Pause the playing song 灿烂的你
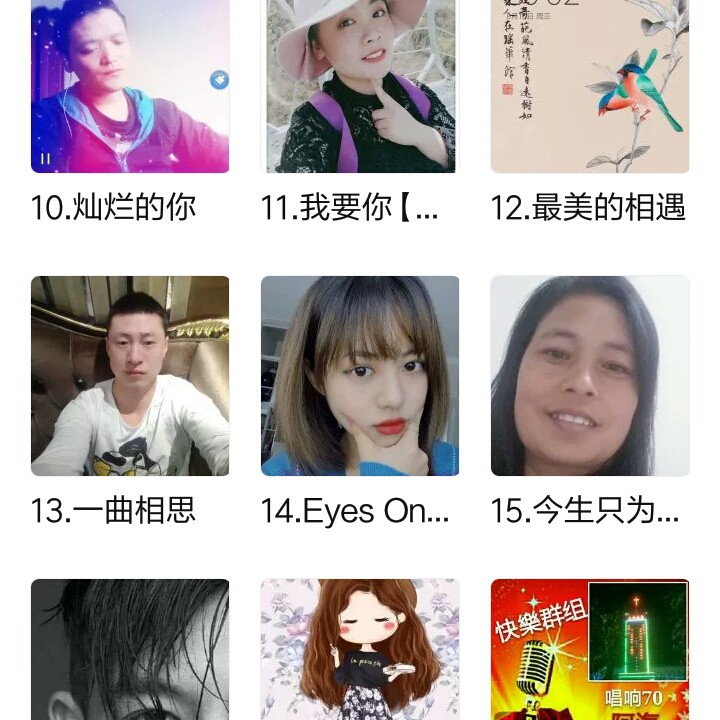 click(x=45, y=158)
